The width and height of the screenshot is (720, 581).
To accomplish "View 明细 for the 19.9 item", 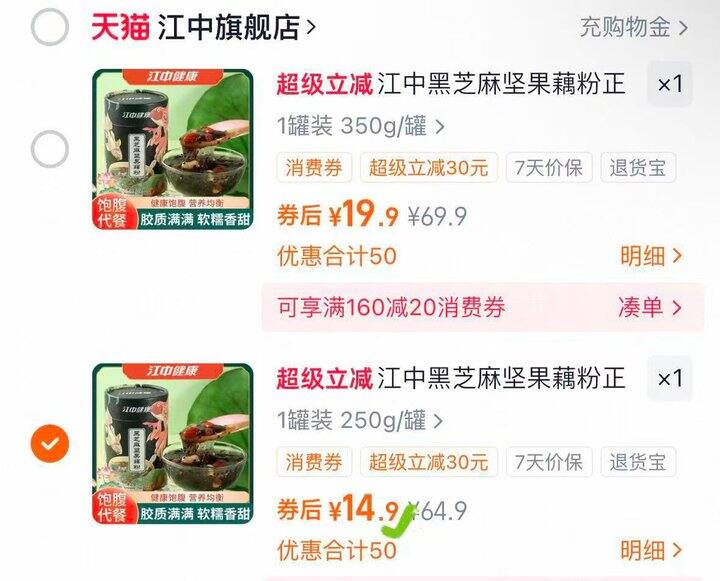I will (x=651, y=256).
